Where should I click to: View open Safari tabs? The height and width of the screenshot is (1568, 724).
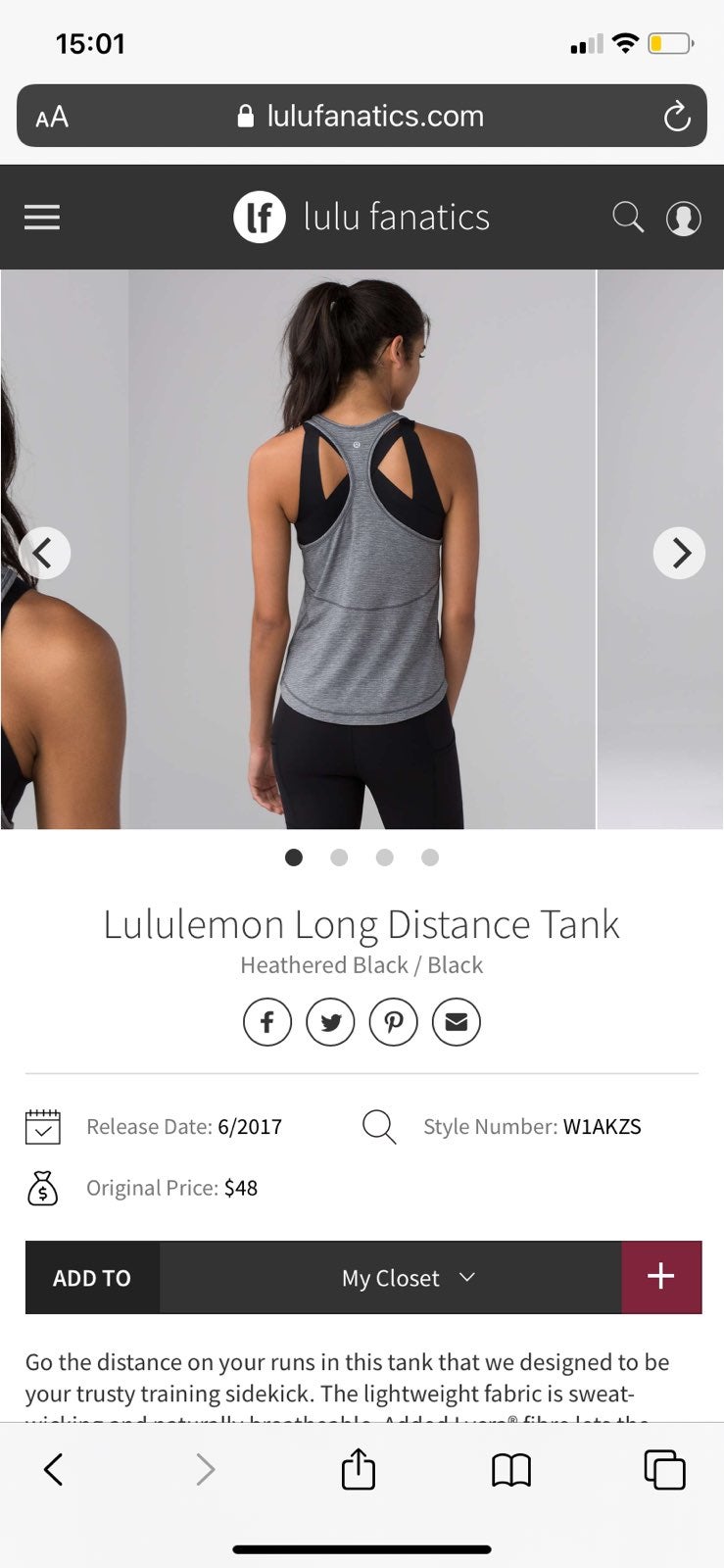(x=664, y=1469)
